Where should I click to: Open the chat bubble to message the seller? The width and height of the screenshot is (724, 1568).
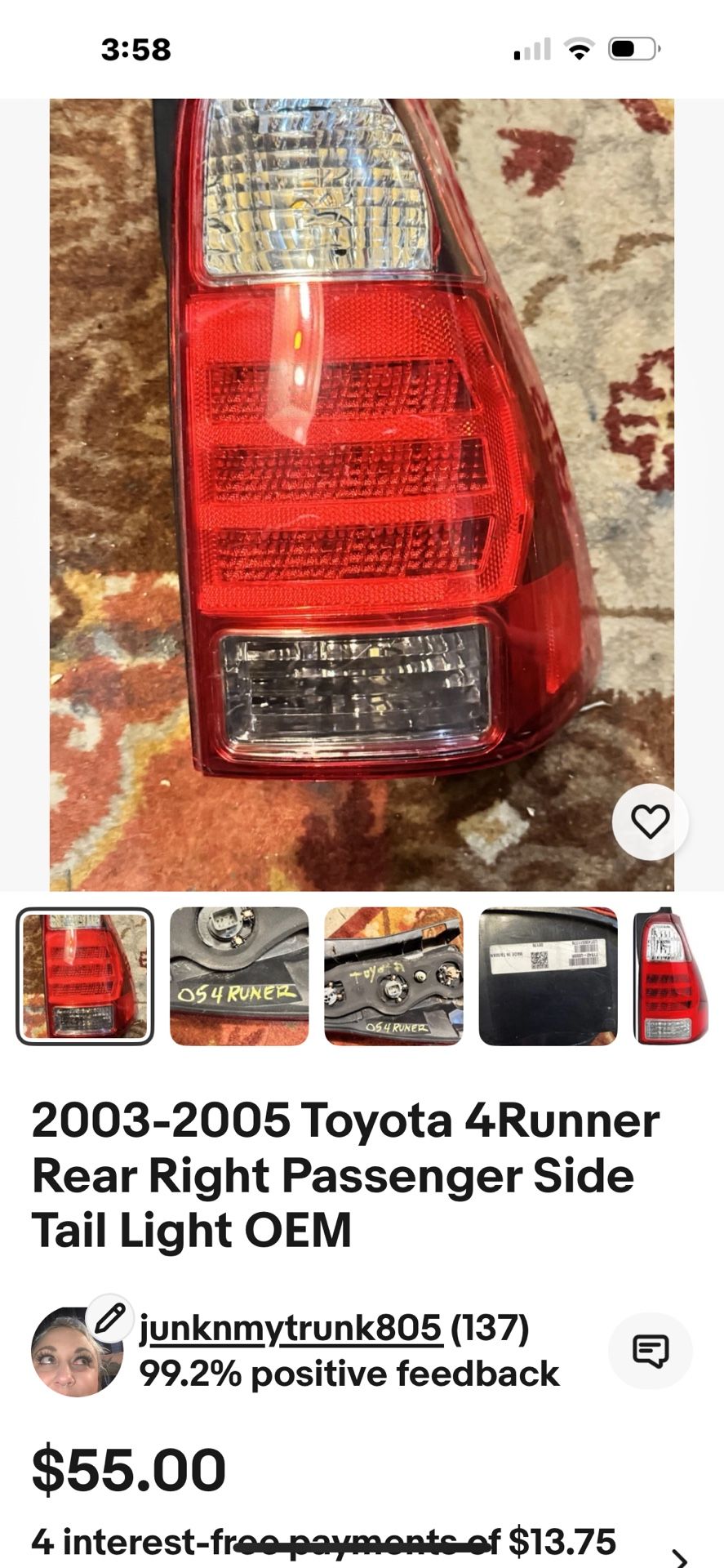tap(651, 1352)
